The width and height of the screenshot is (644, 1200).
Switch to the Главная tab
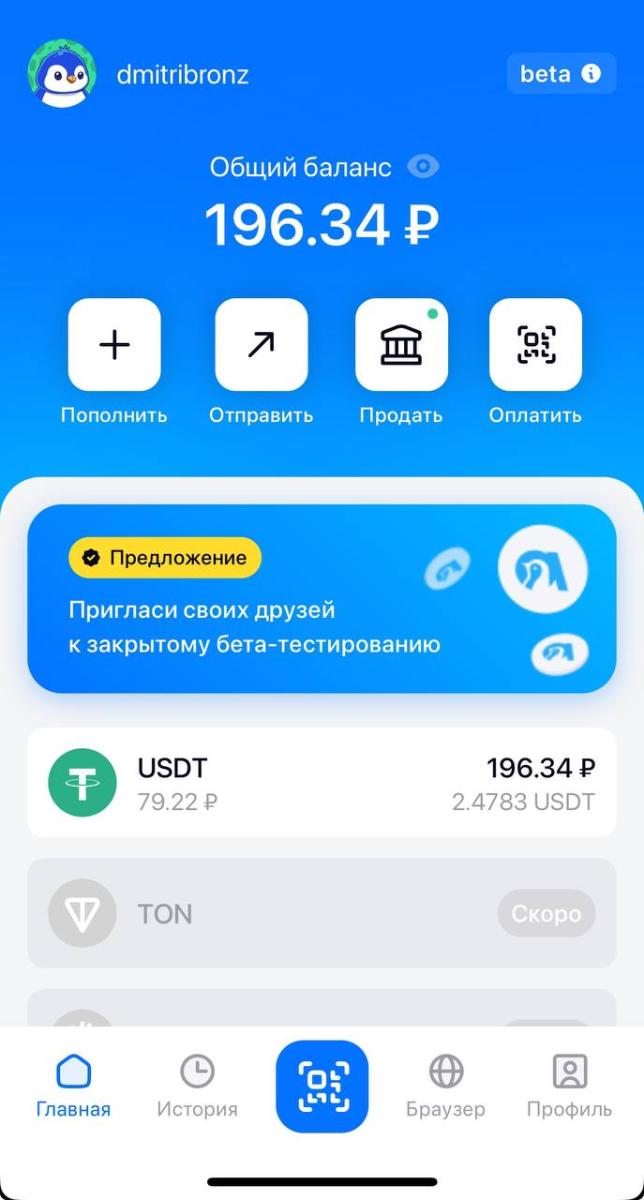point(73,1086)
